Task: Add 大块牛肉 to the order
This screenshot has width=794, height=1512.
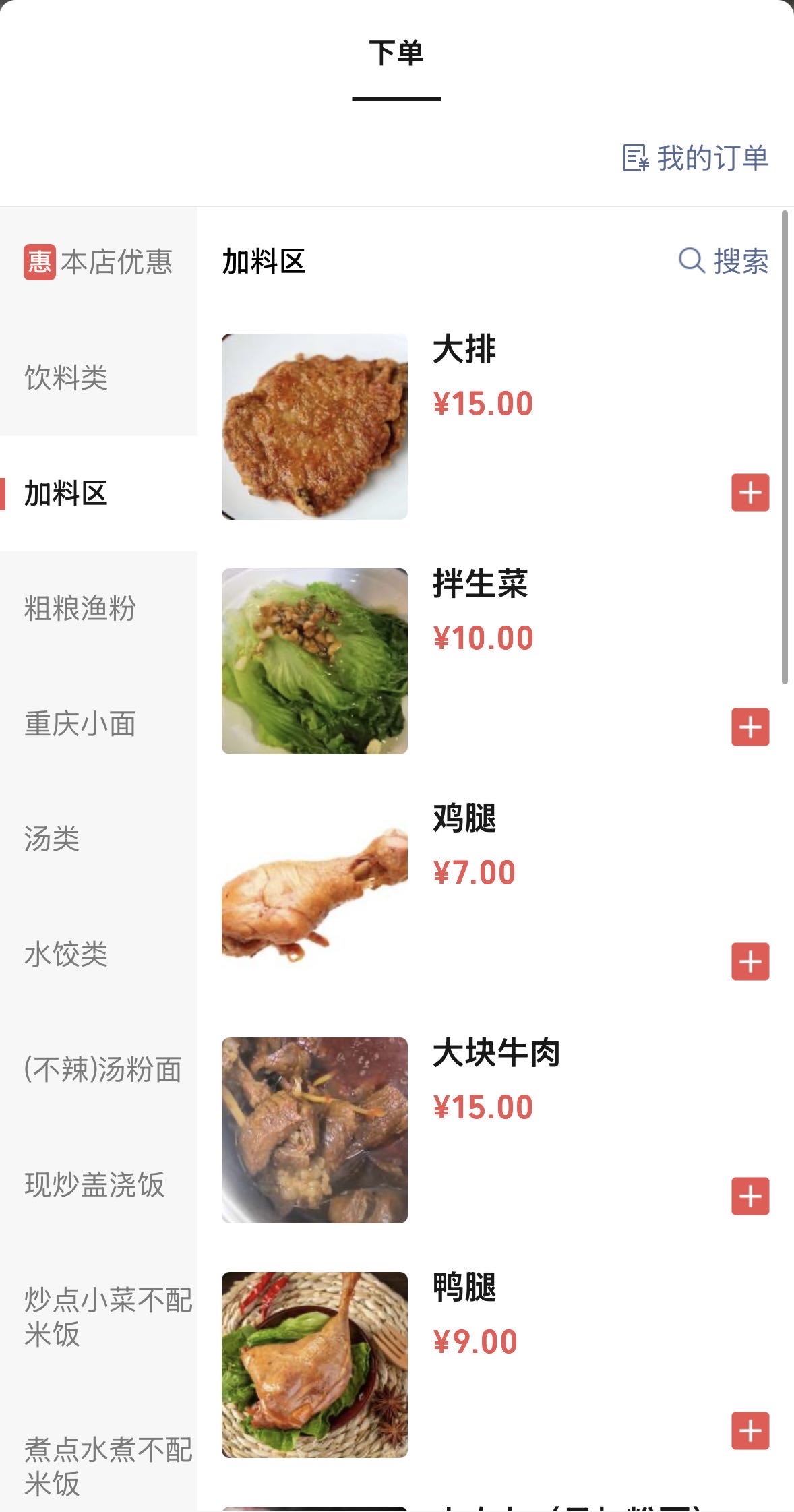Action: 750,1197
